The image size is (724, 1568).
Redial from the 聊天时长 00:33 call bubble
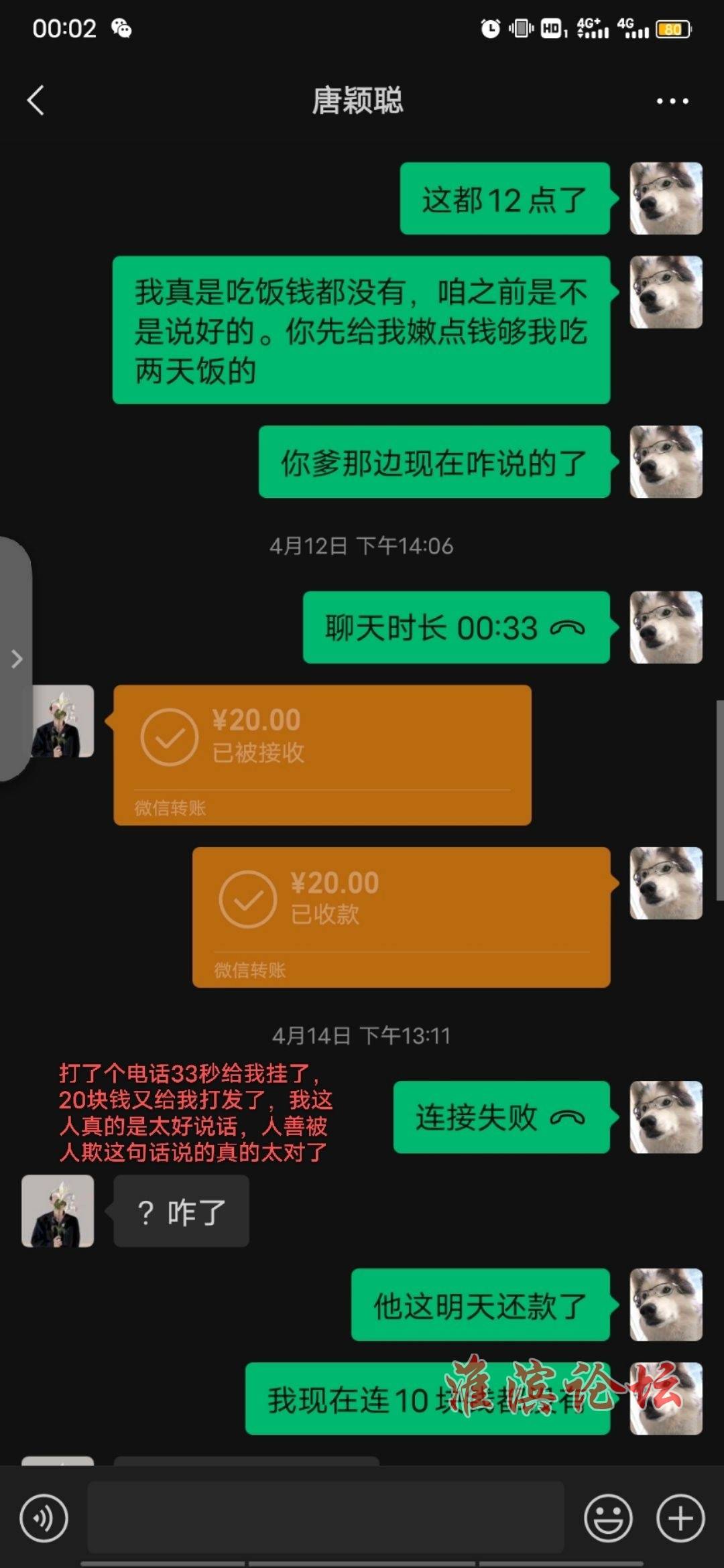[x=456, y=628]
